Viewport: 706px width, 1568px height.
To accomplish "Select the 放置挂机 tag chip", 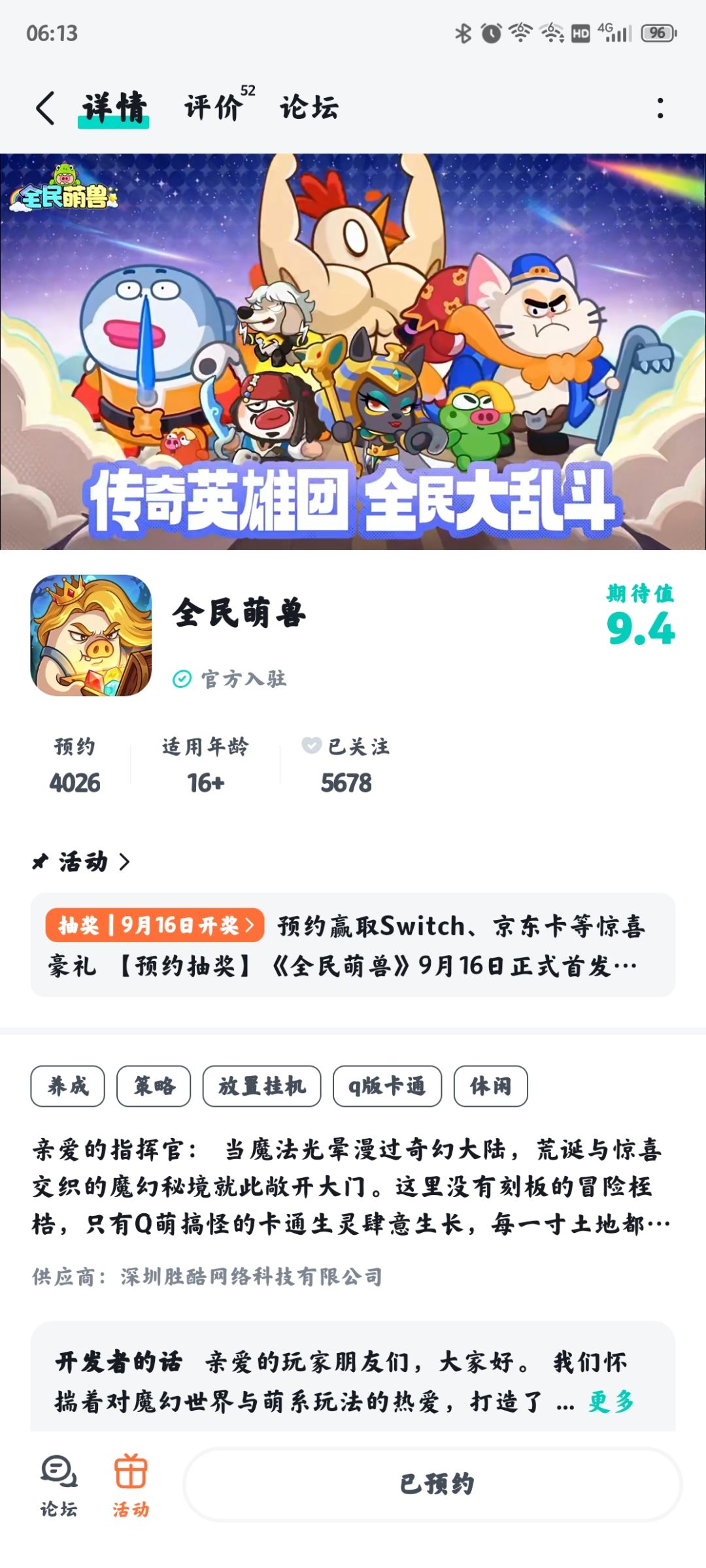I will pyautogui.click(x=261, y=1086).
